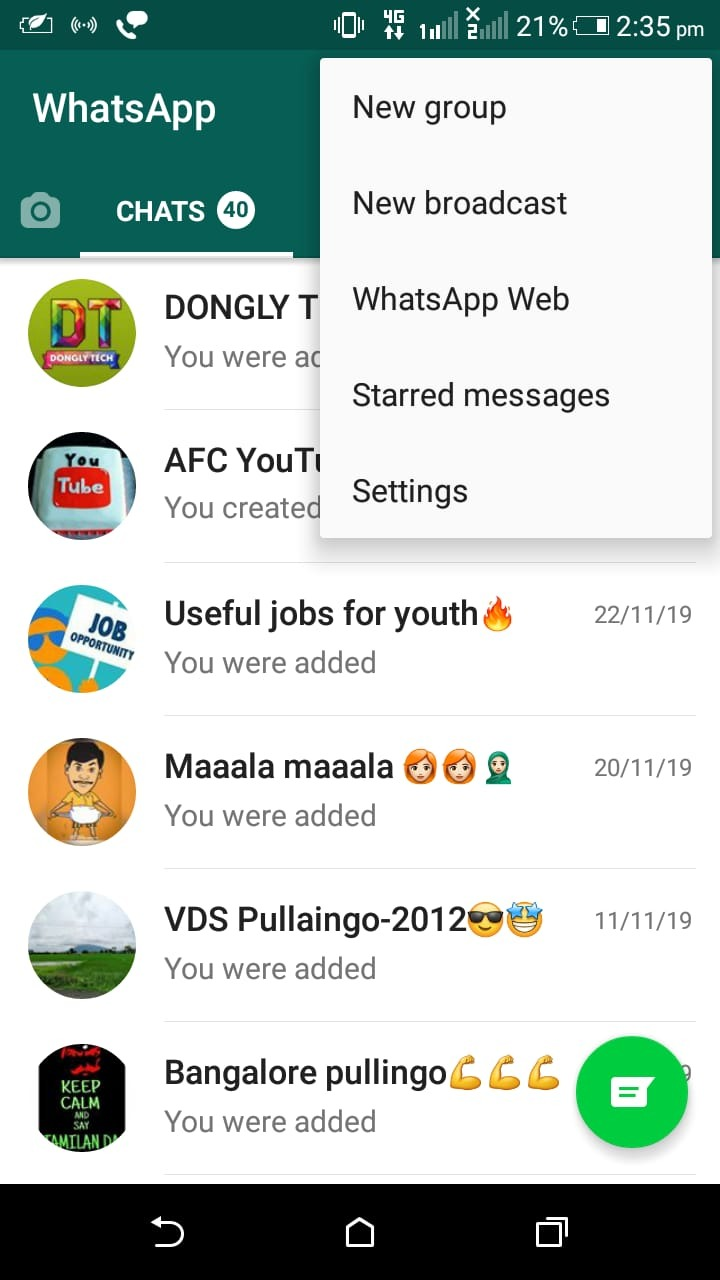
Task: Select New group from the menu
Action: pos(429,107)
